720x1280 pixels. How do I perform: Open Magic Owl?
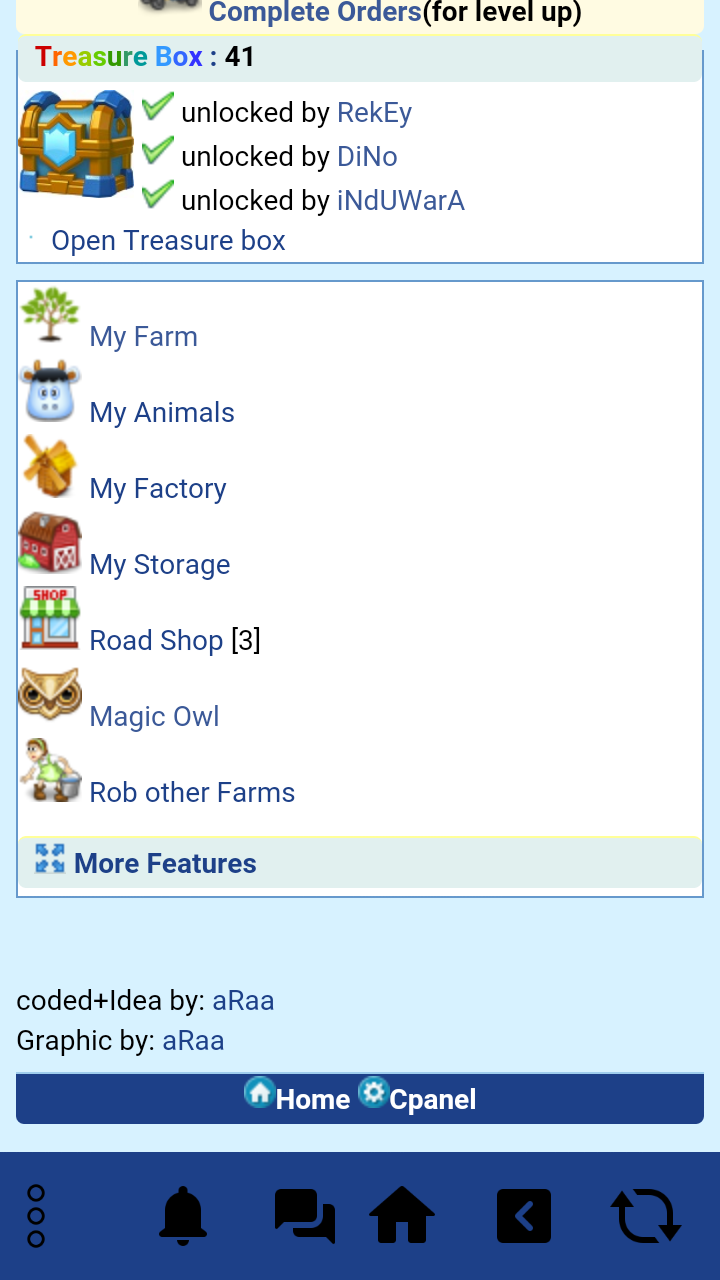coord(154,717)
